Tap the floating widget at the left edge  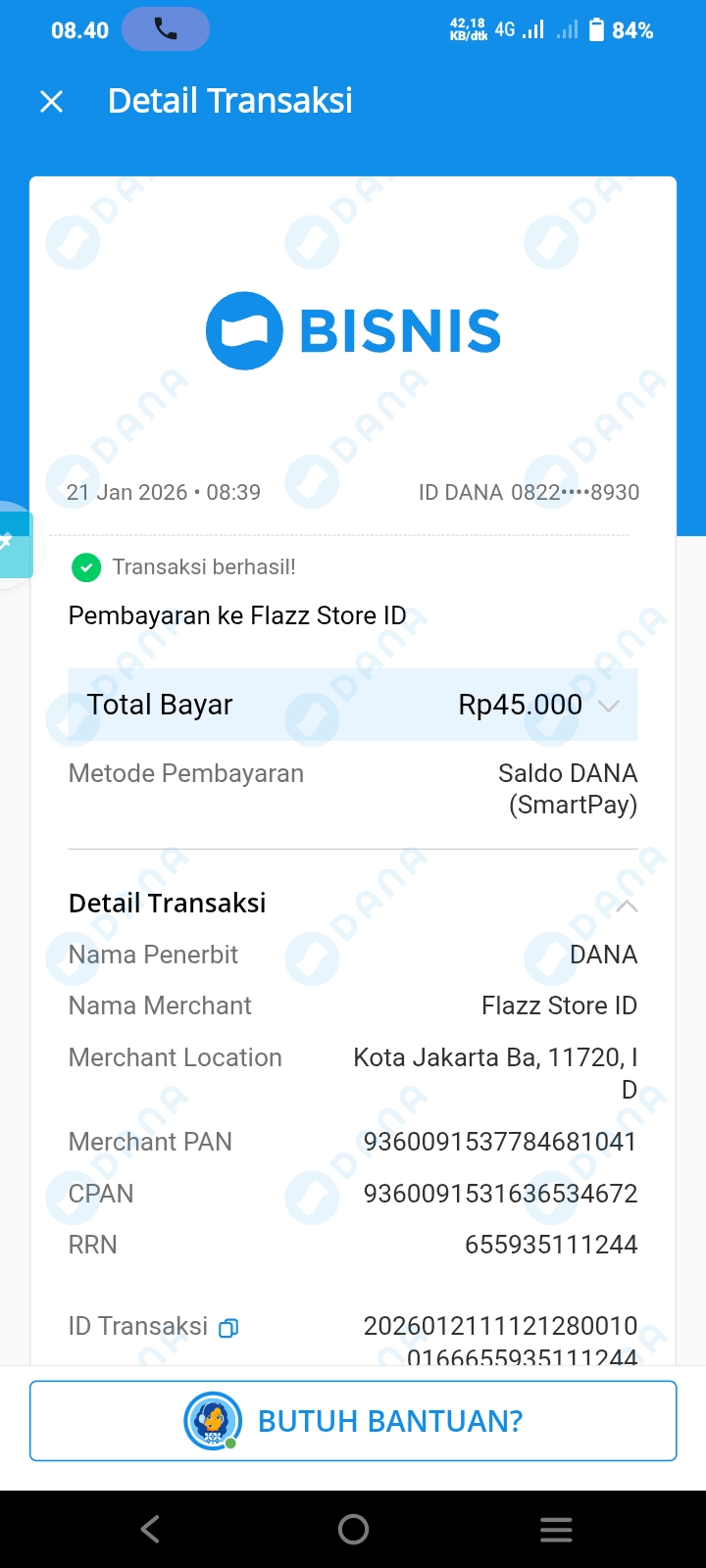click(14, 545)
